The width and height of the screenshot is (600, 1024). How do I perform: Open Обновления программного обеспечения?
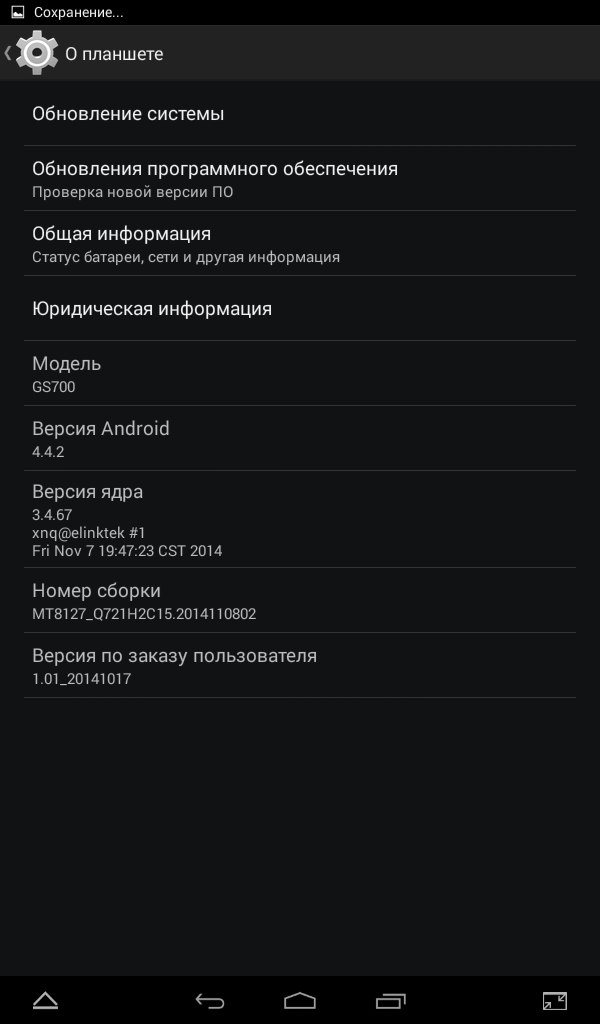(300, 179)
